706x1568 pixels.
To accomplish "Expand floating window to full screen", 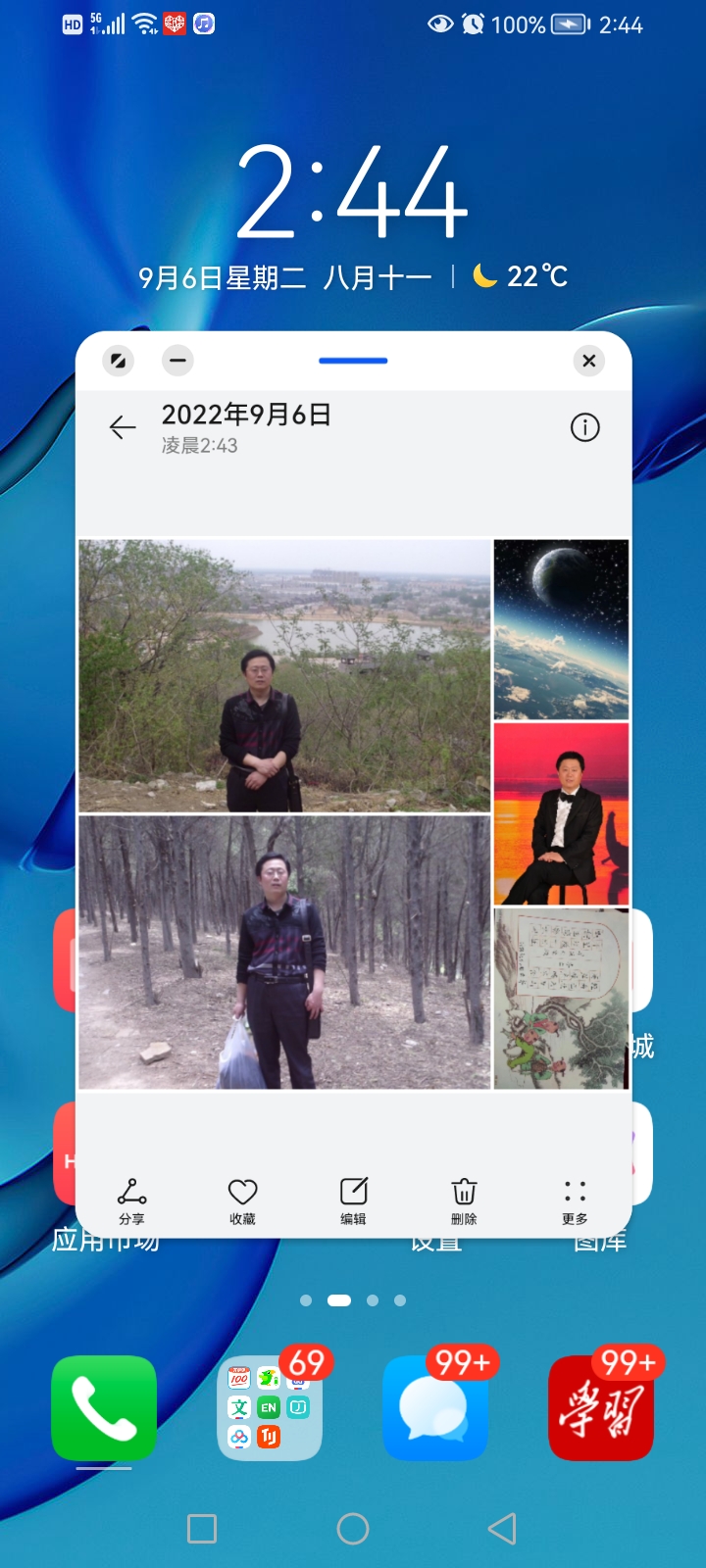I will coord(118,361).
